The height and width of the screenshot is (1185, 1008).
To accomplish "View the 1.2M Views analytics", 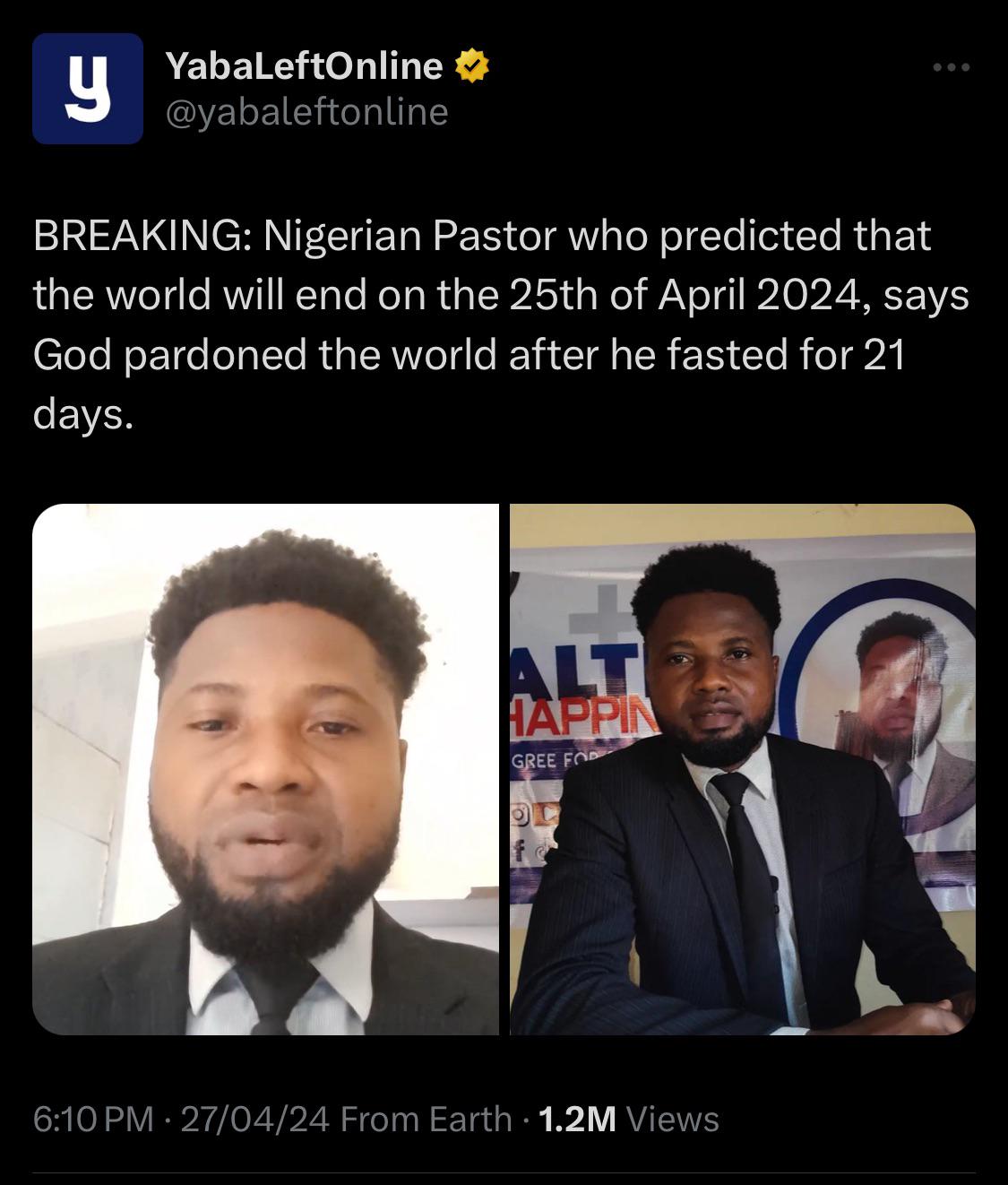I will pyautogui.click(x=628, y=1119).
